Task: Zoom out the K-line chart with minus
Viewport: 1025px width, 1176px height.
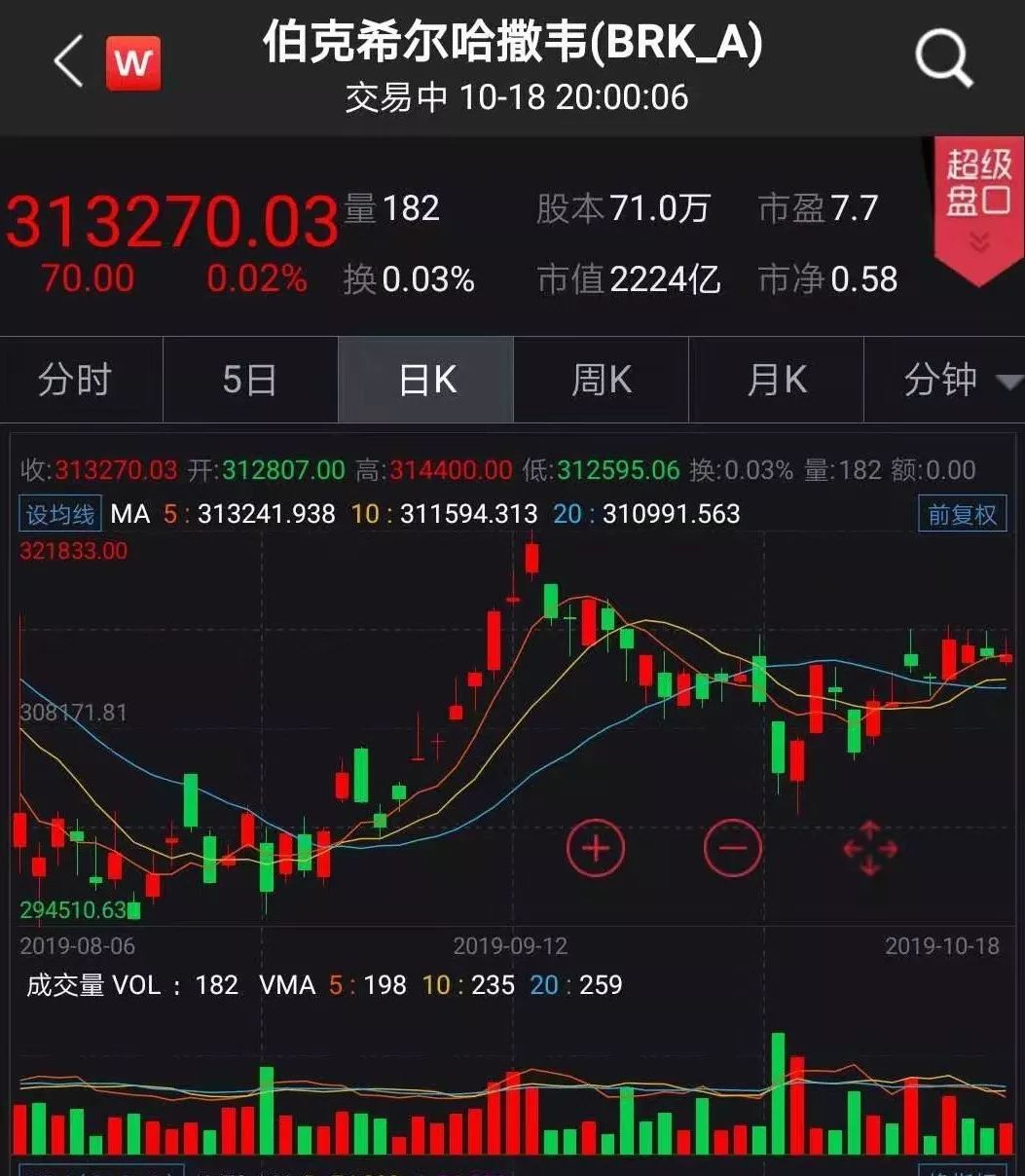Action: tap(732, 848)
